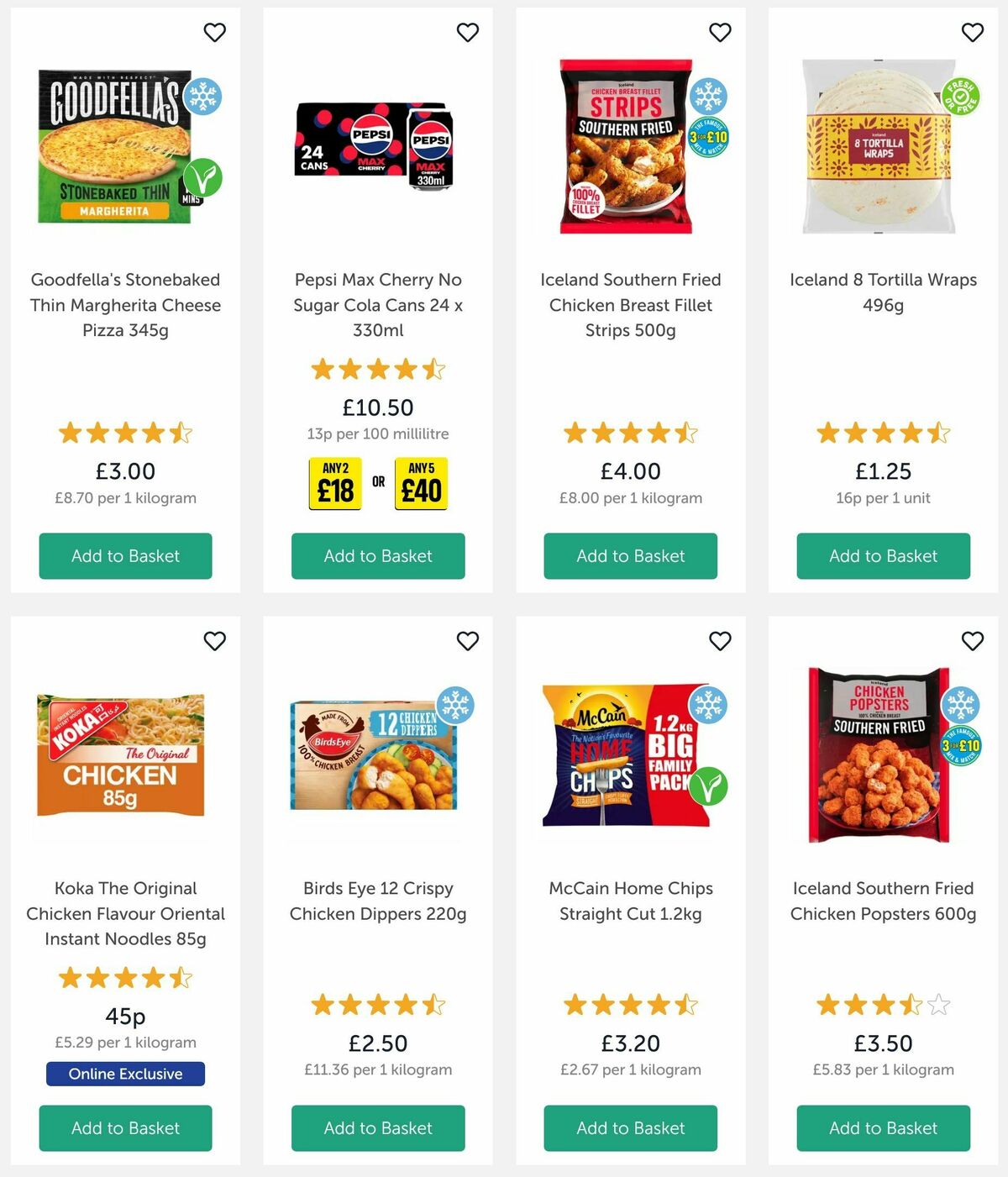Favourite Pepsi Max Cherry with heart icon

point(468,33)
